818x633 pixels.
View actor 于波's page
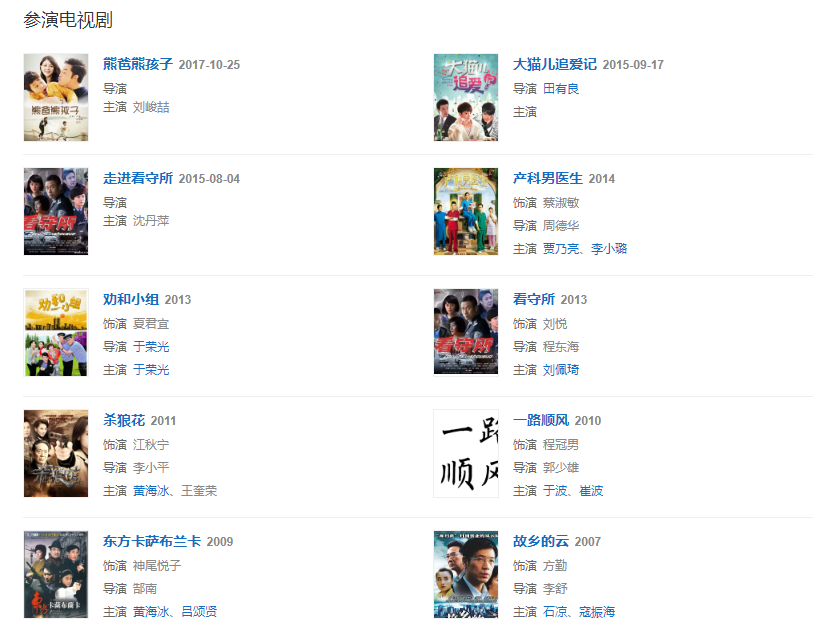(555, 491)
